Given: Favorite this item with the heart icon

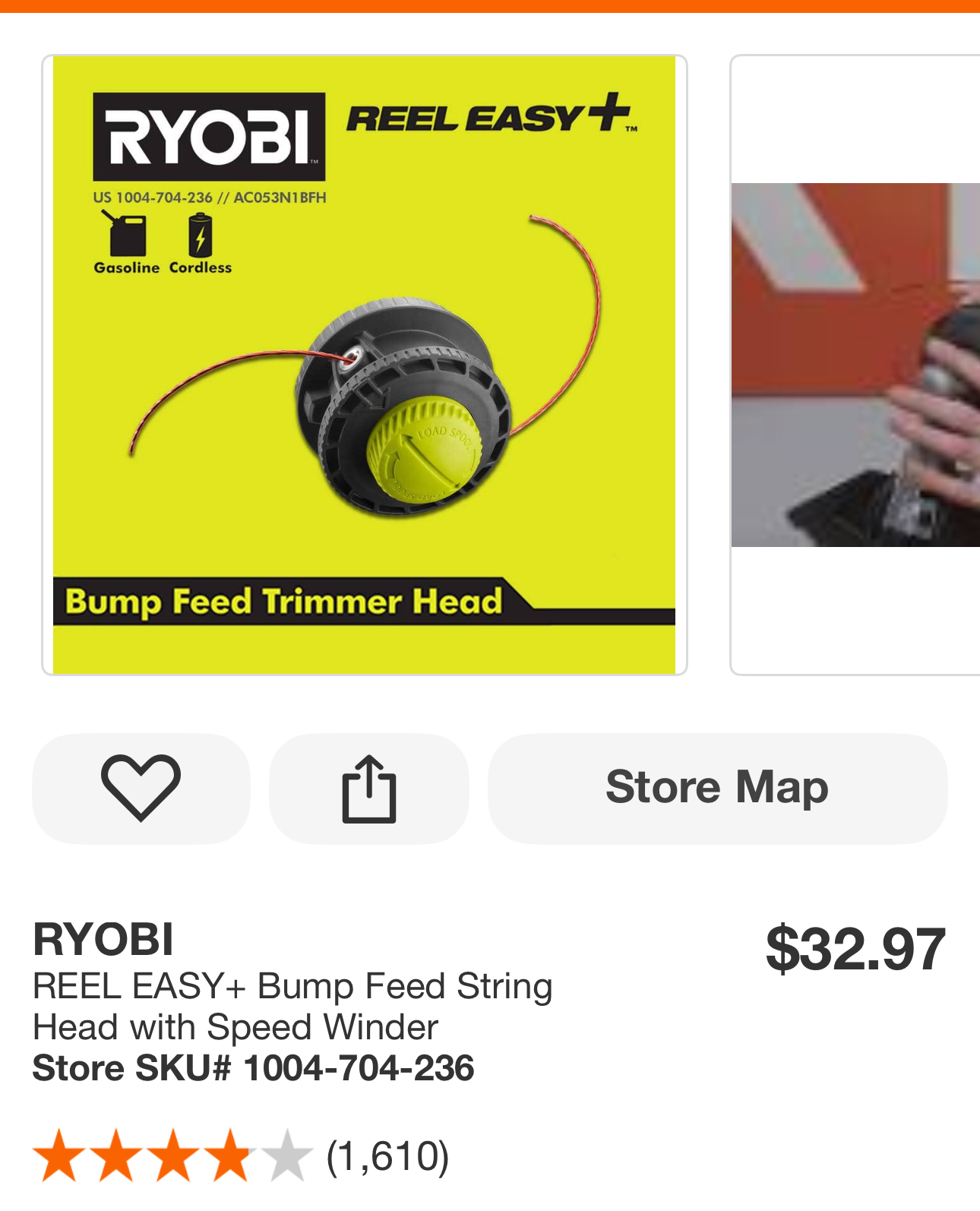Looking at the screenshot, I should point(141,788).
